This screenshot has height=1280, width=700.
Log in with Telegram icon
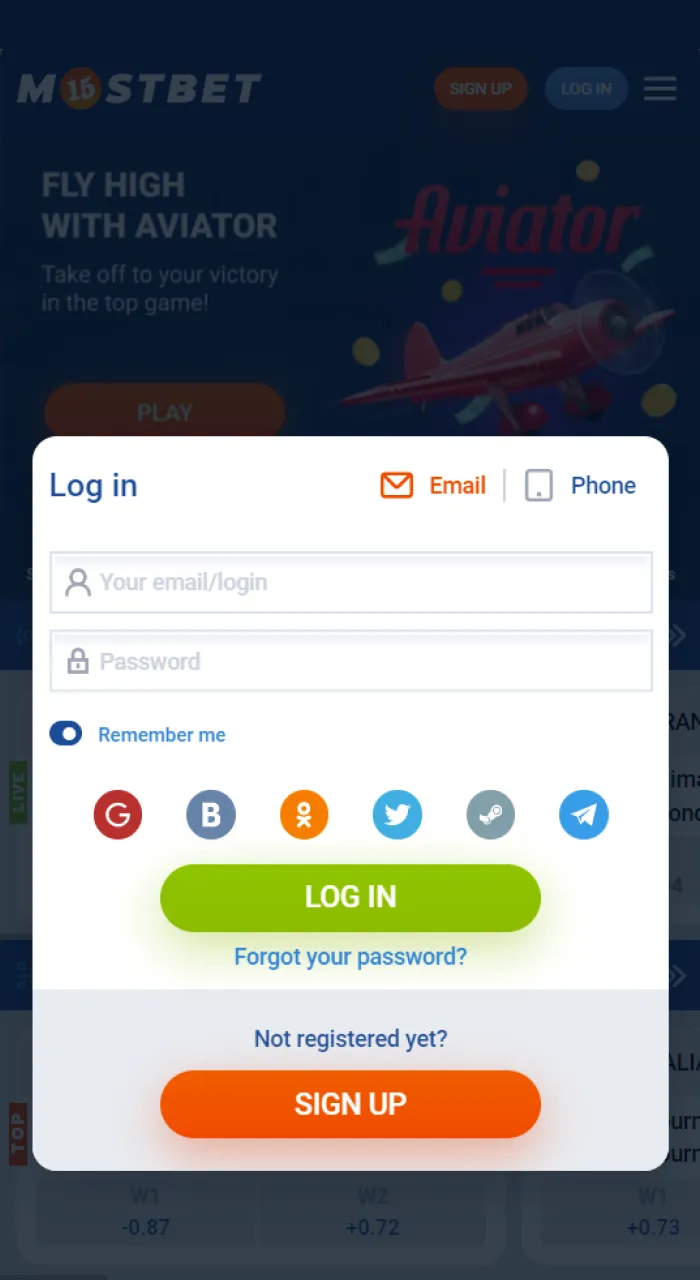583,815
